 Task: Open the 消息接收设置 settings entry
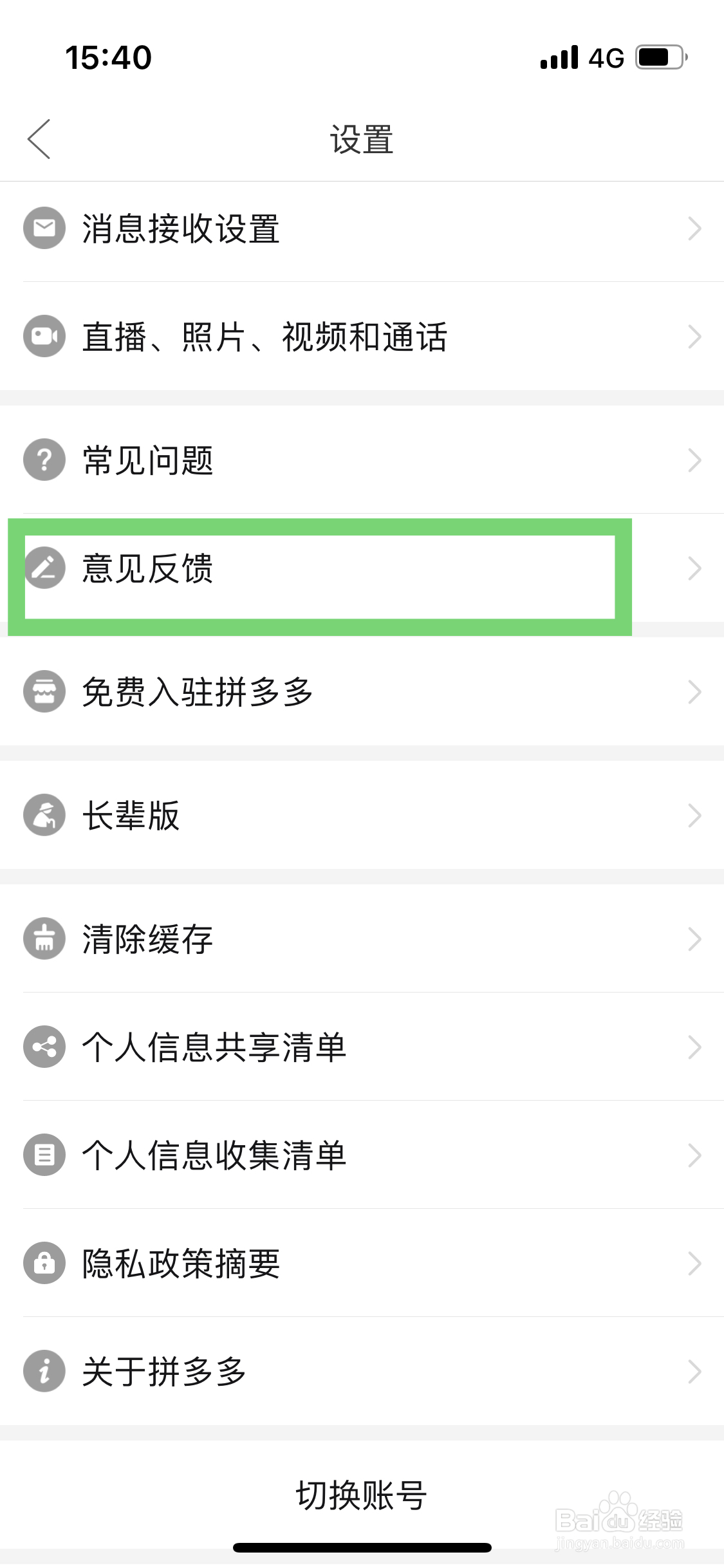(x=362, y=227)
